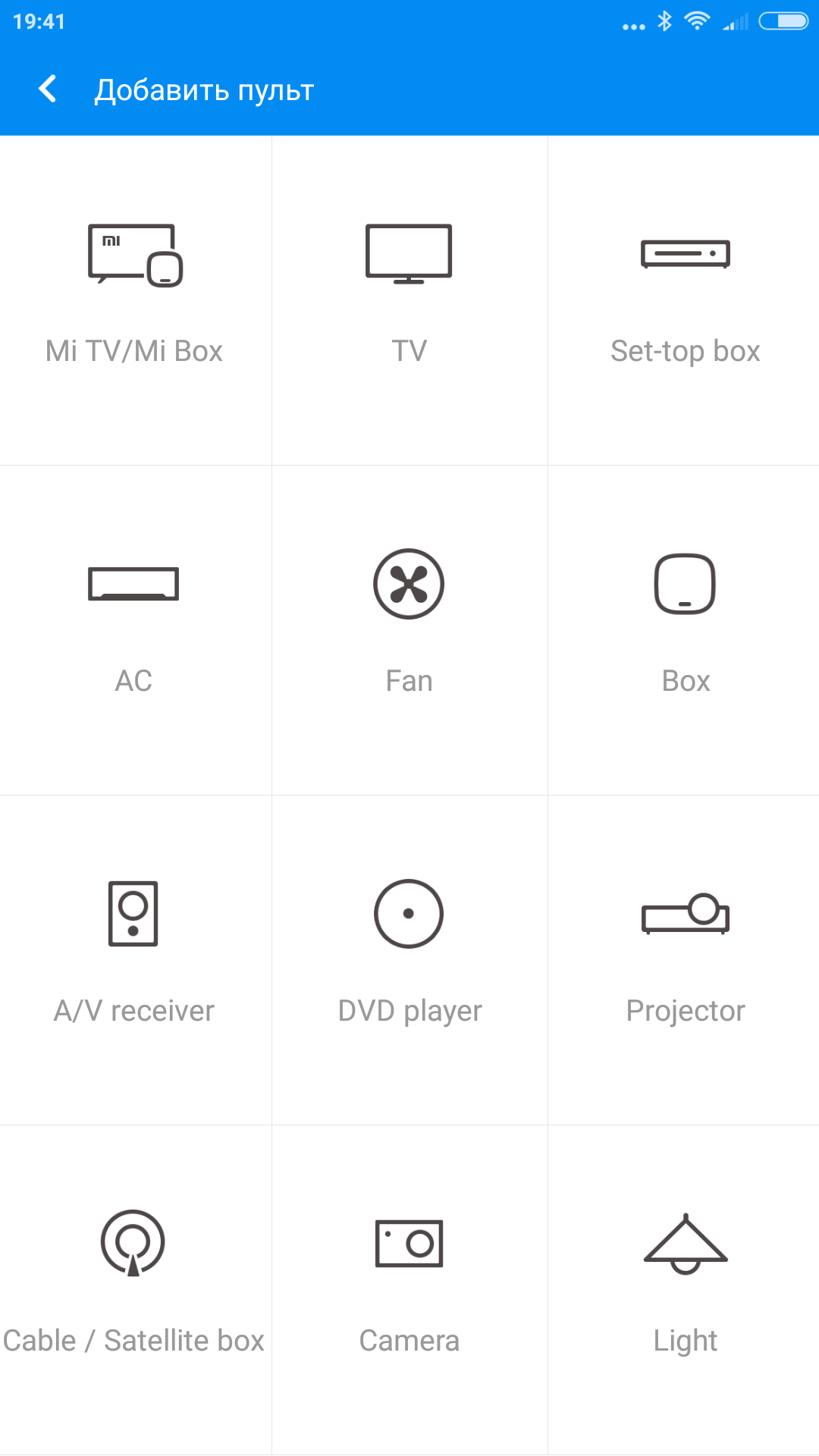Choose the Light device tile

[x=685, y=1289]
